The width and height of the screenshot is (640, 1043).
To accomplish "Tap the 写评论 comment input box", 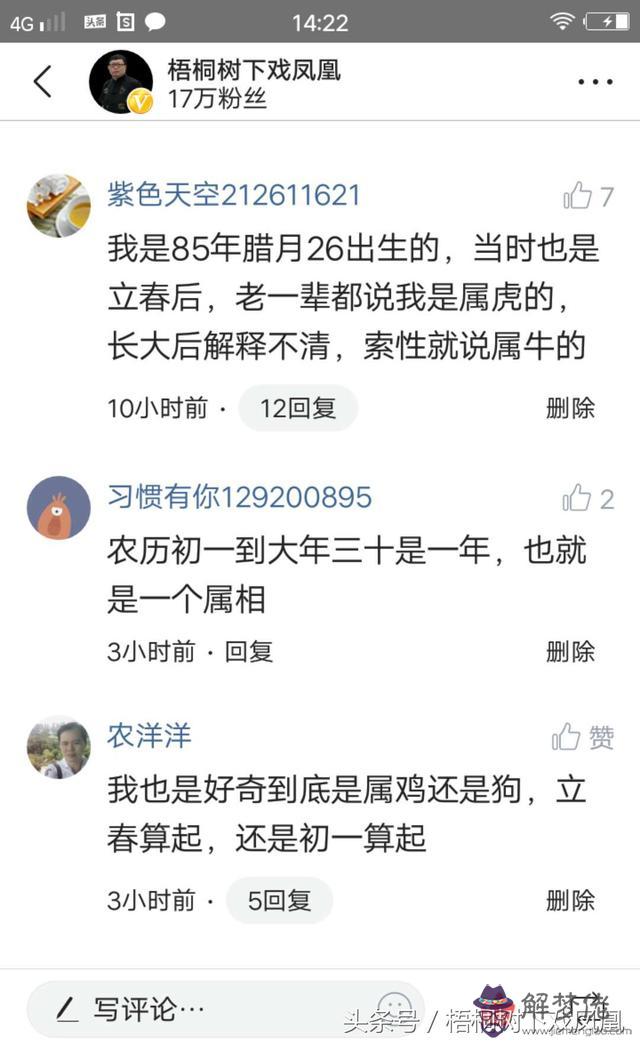I will [x=200, y=1009].
